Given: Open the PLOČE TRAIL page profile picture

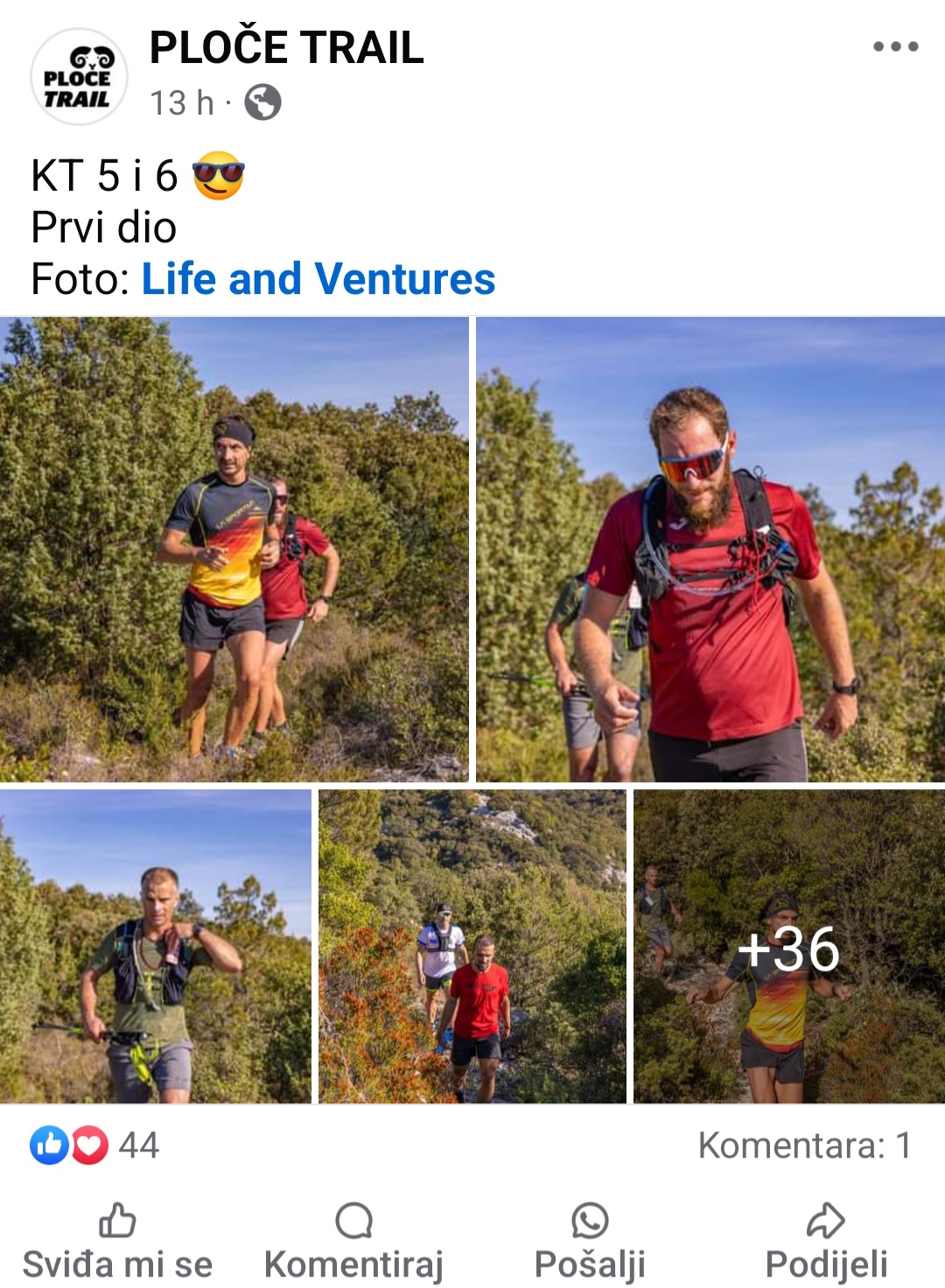Looking at the screenshot, I should click(79, 77).
